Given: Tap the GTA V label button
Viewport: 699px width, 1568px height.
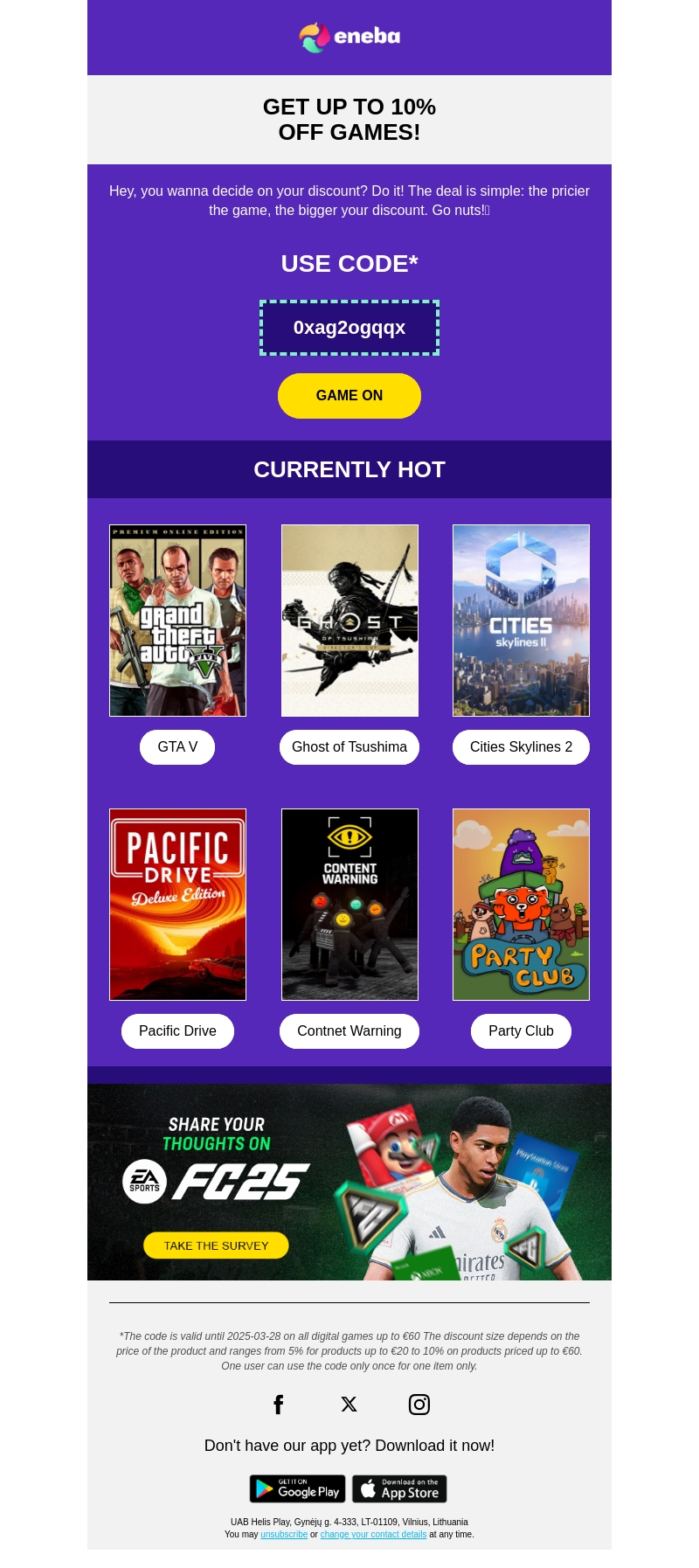Looking at the screenshot, I should click(x=177, y=747).
